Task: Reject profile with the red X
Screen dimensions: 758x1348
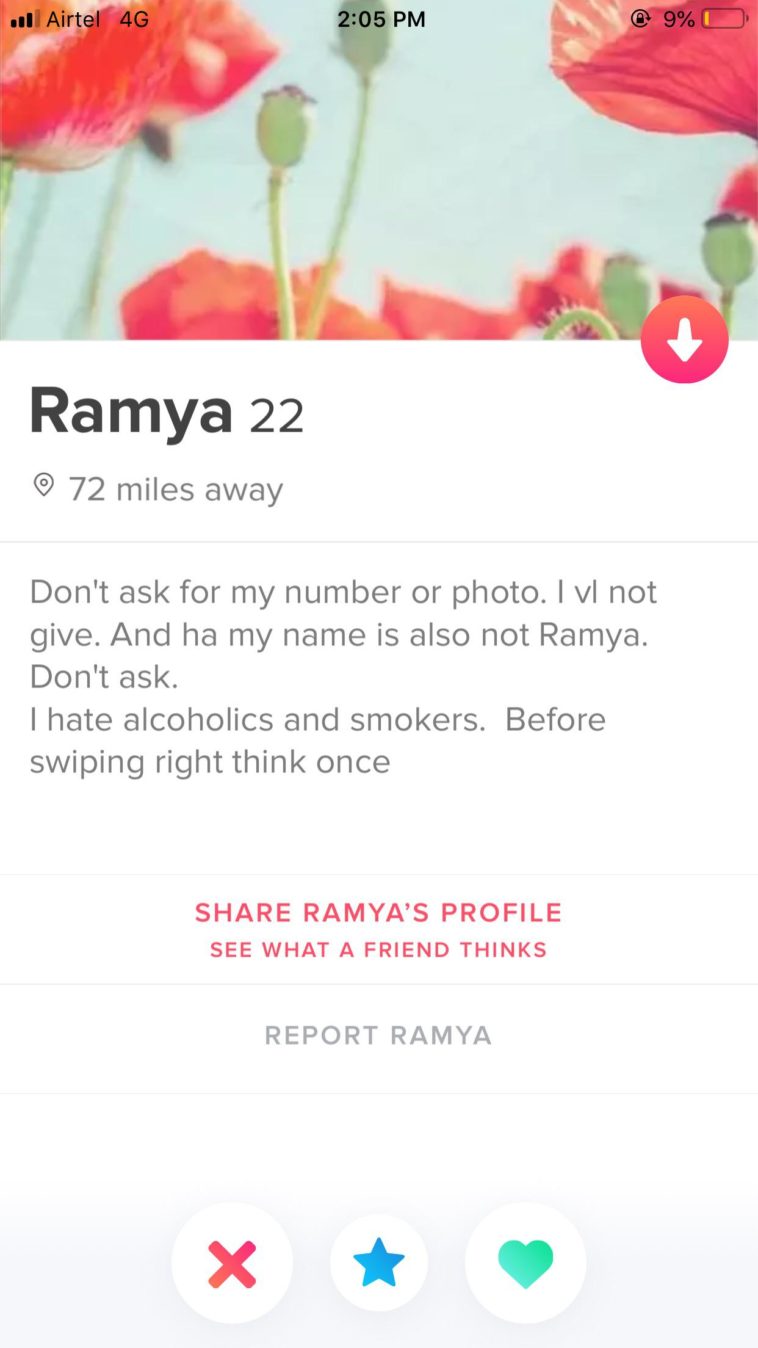Action: pyautogui.click(x=232, y=1263)
